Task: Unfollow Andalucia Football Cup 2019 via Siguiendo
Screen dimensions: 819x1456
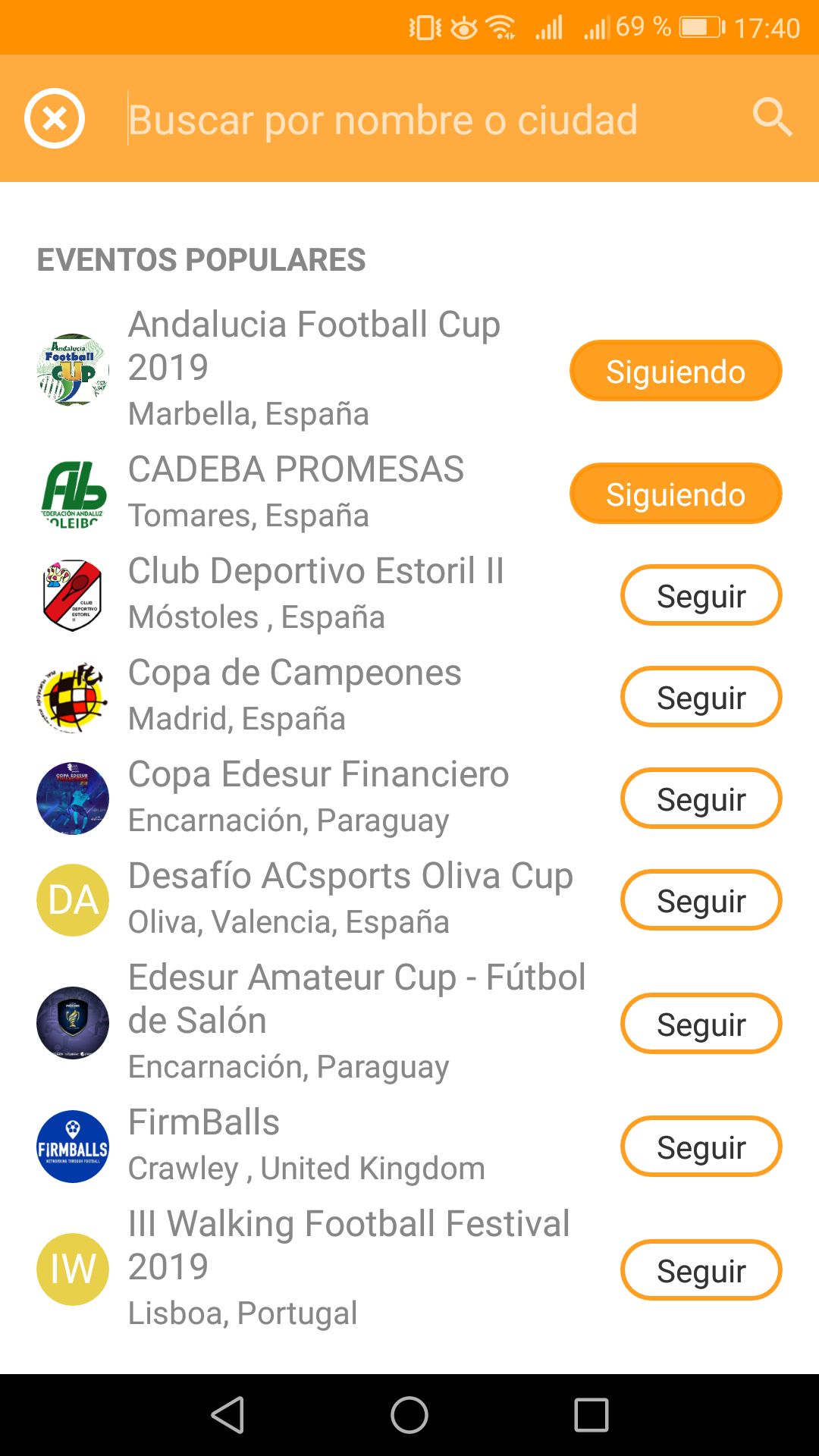Action: [x=676, y=371]
